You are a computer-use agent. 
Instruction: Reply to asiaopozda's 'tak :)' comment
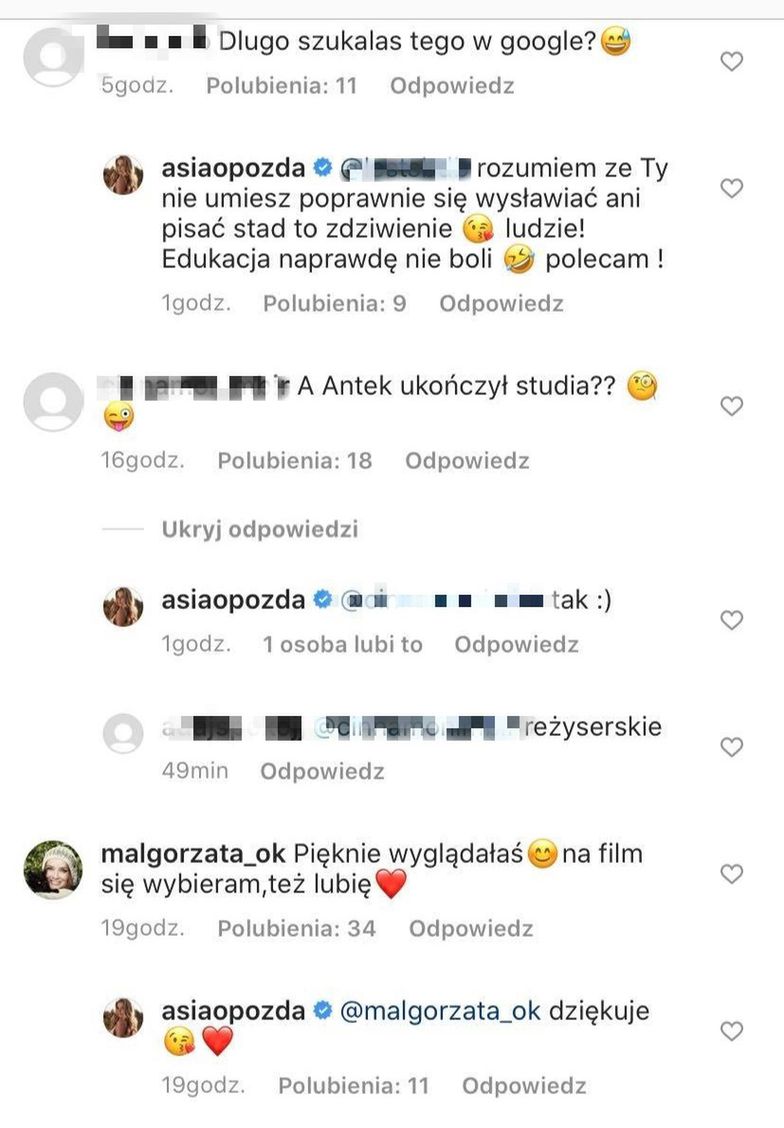(x=516, y=645)
